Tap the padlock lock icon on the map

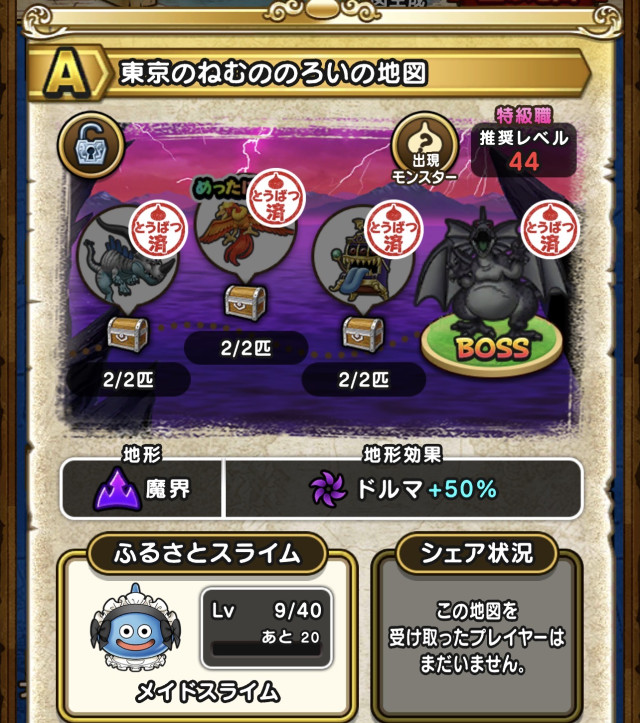pos(91,141)
